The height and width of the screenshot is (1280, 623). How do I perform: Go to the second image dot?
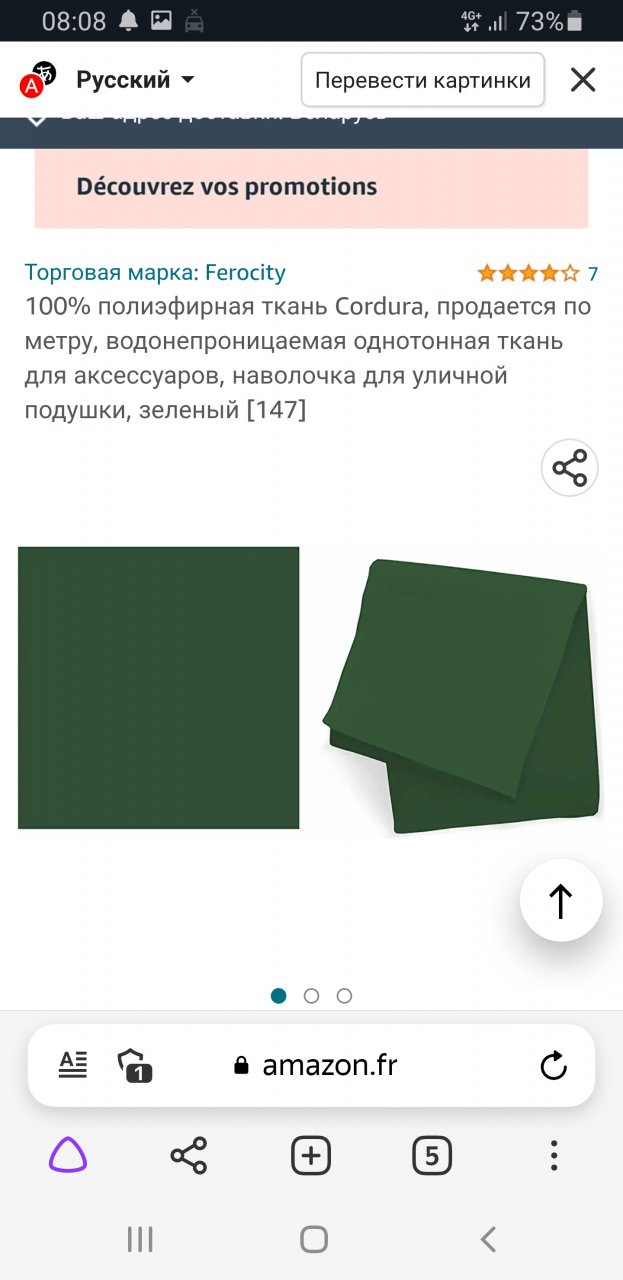pyautogui.click(x=311, y=996)
